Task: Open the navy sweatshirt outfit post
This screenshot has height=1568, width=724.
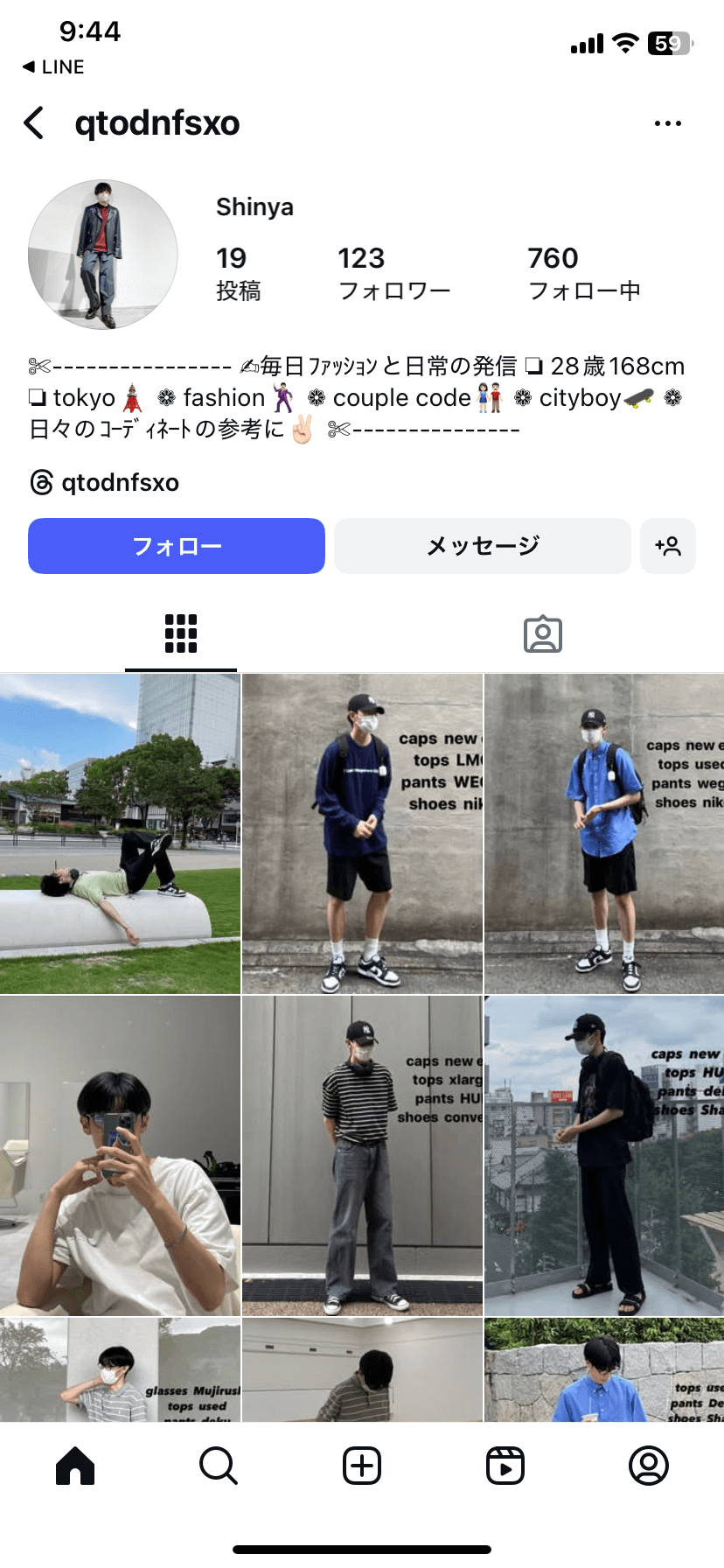Action: (x=362, y=833)
